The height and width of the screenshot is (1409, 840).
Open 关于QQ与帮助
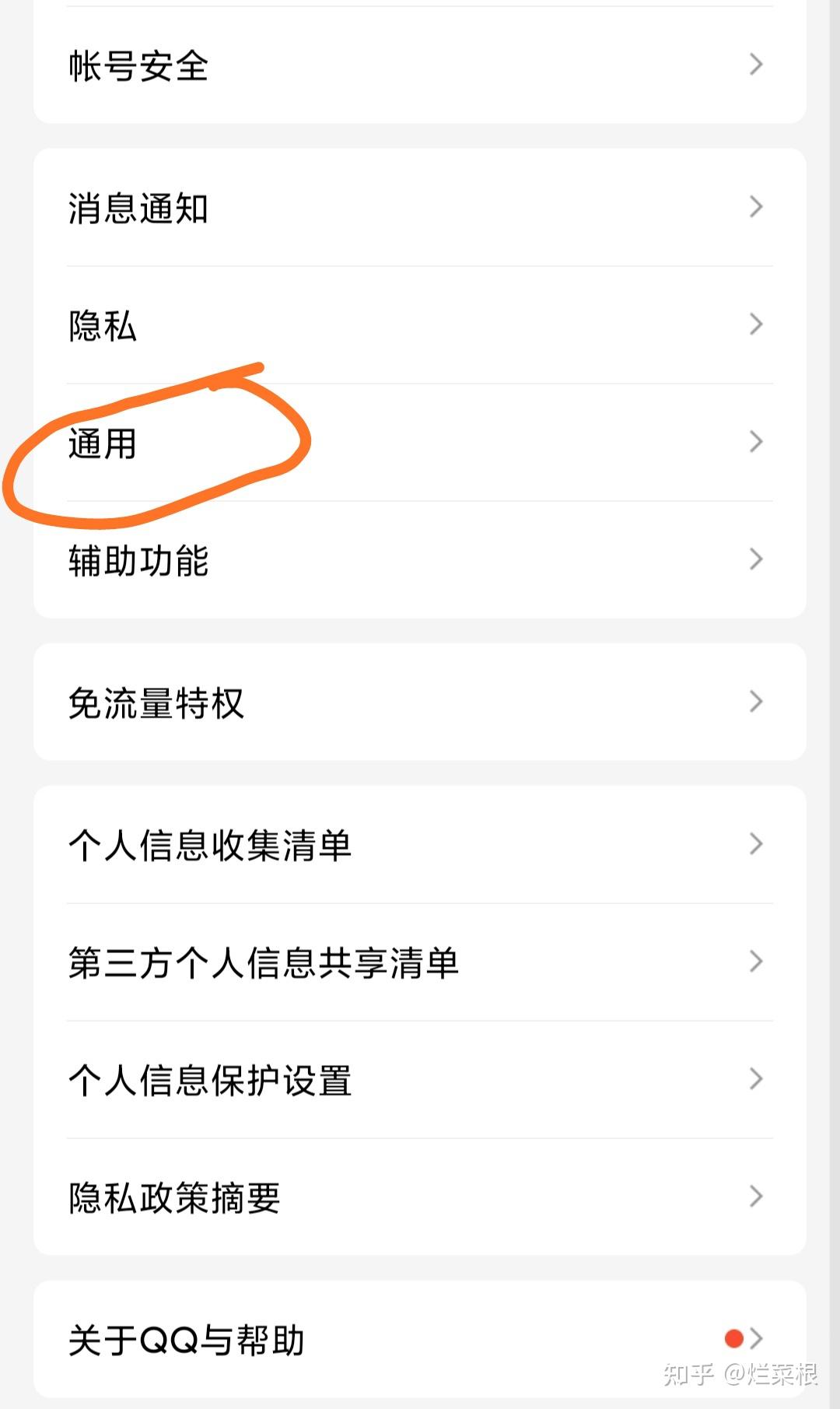[420, 1339]
